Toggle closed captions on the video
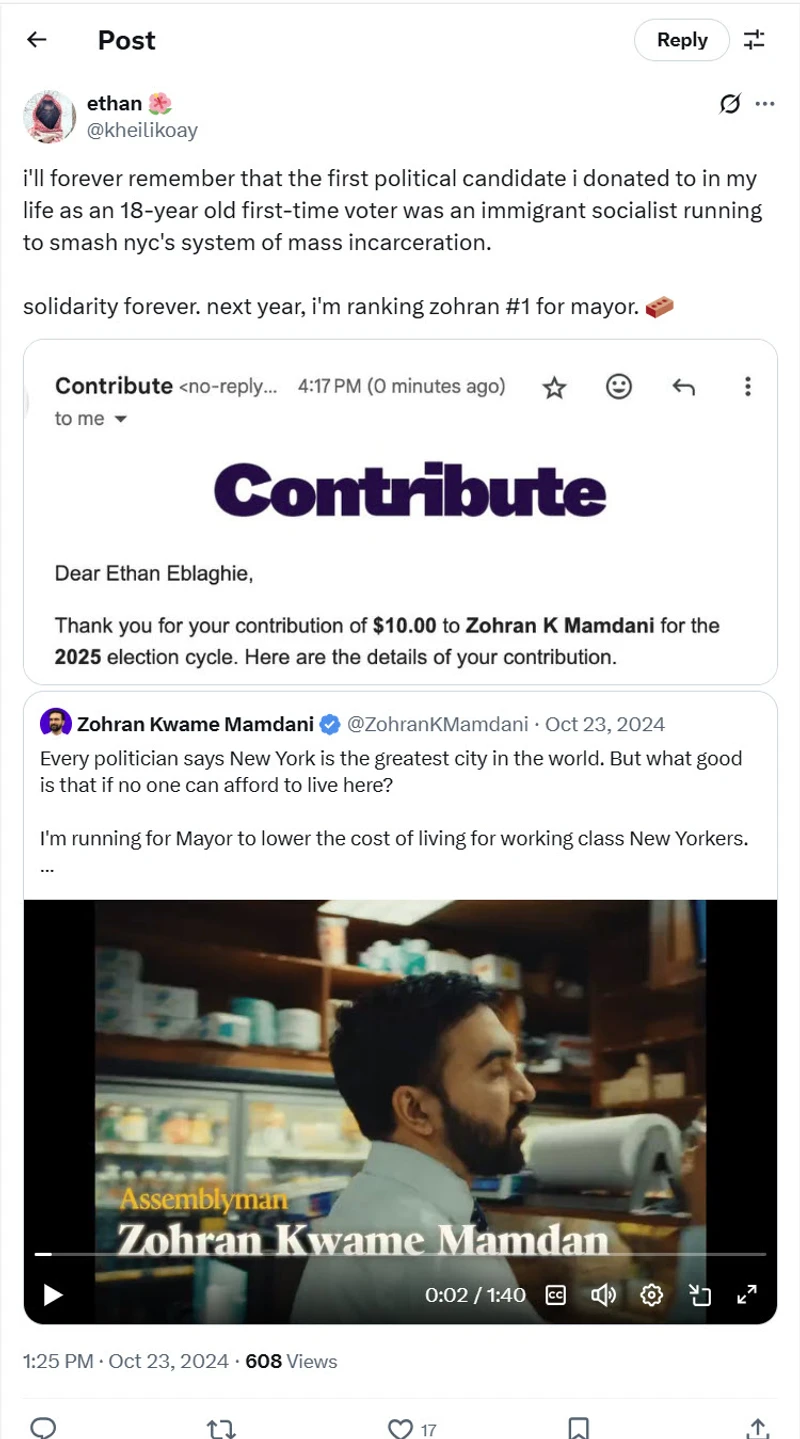Screen dimensions: 800x1439 (x=556, y=1295)
